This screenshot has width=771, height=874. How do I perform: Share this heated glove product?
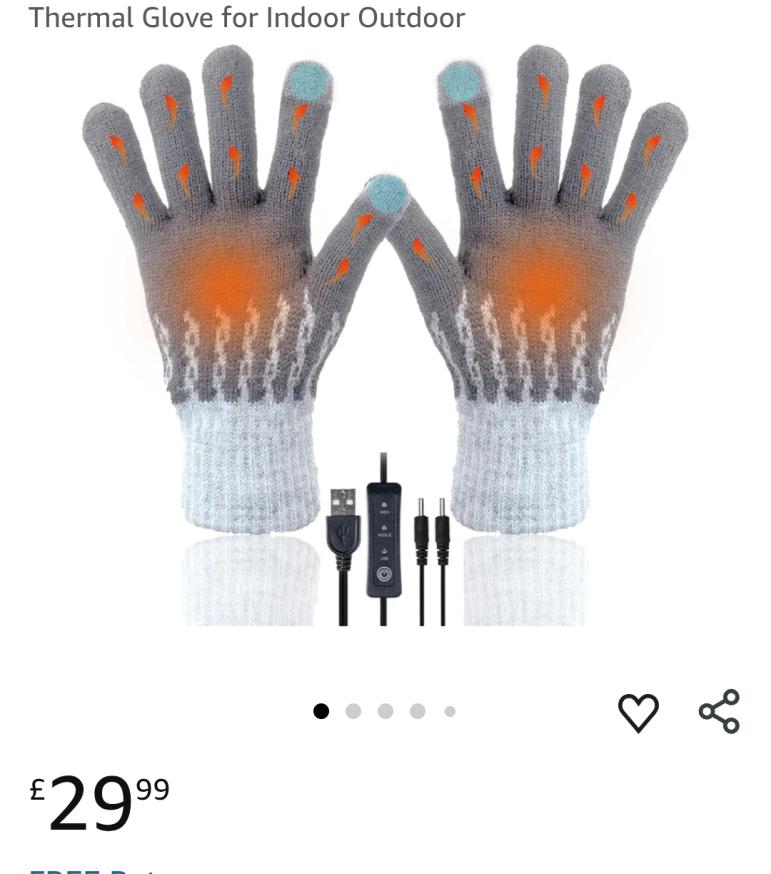pyautogui.click(x=719, y=712)
